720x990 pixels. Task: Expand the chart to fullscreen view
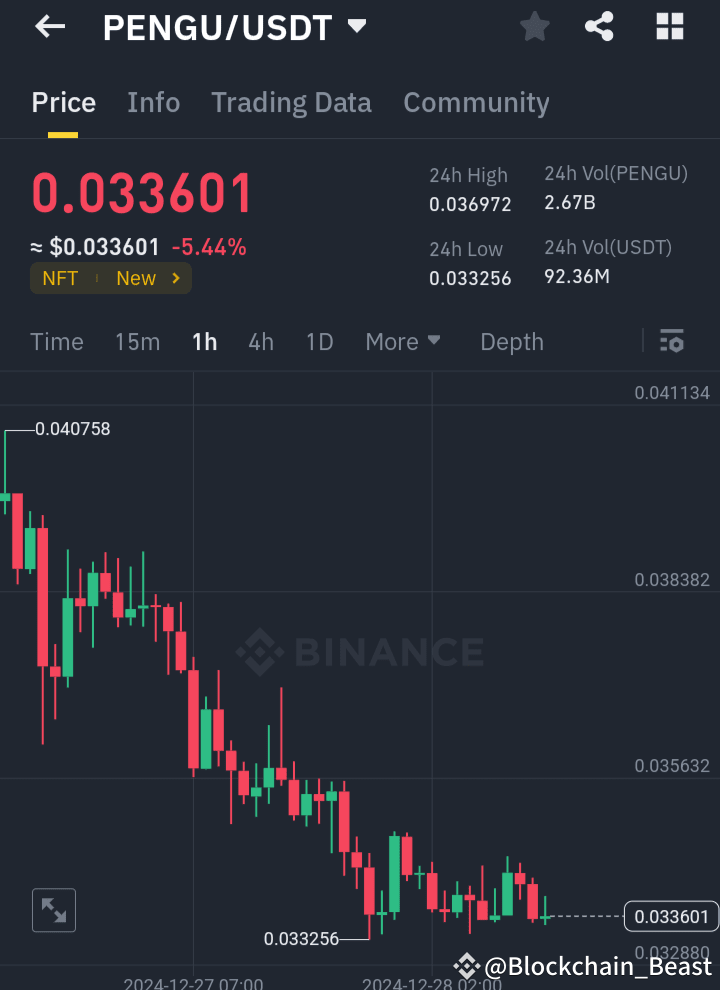pyautogui.click(x=53, y=910)
